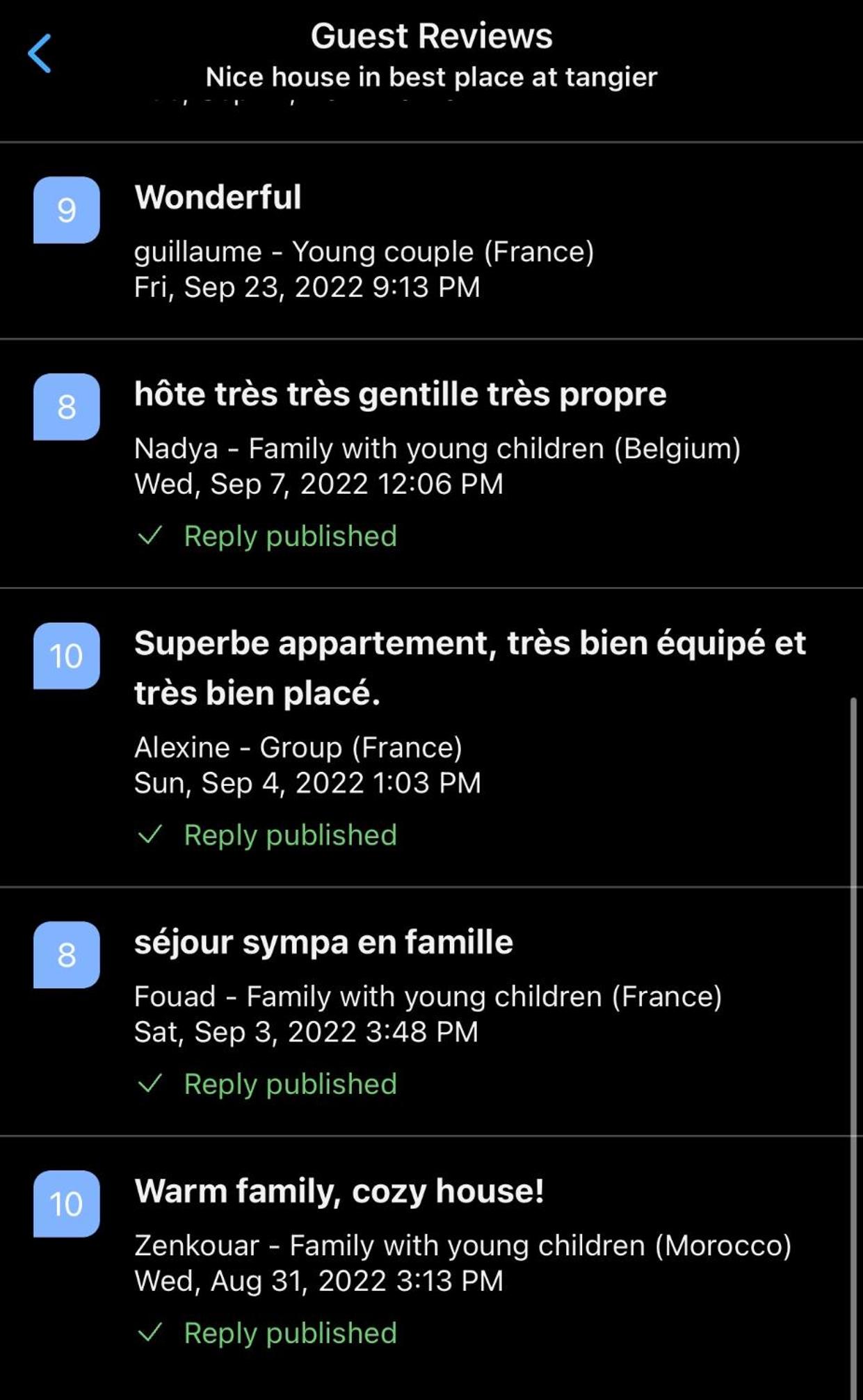Open Fouad's "séjour sympa en famille" review
The image size is (863, 1400).
(431, 1012)
